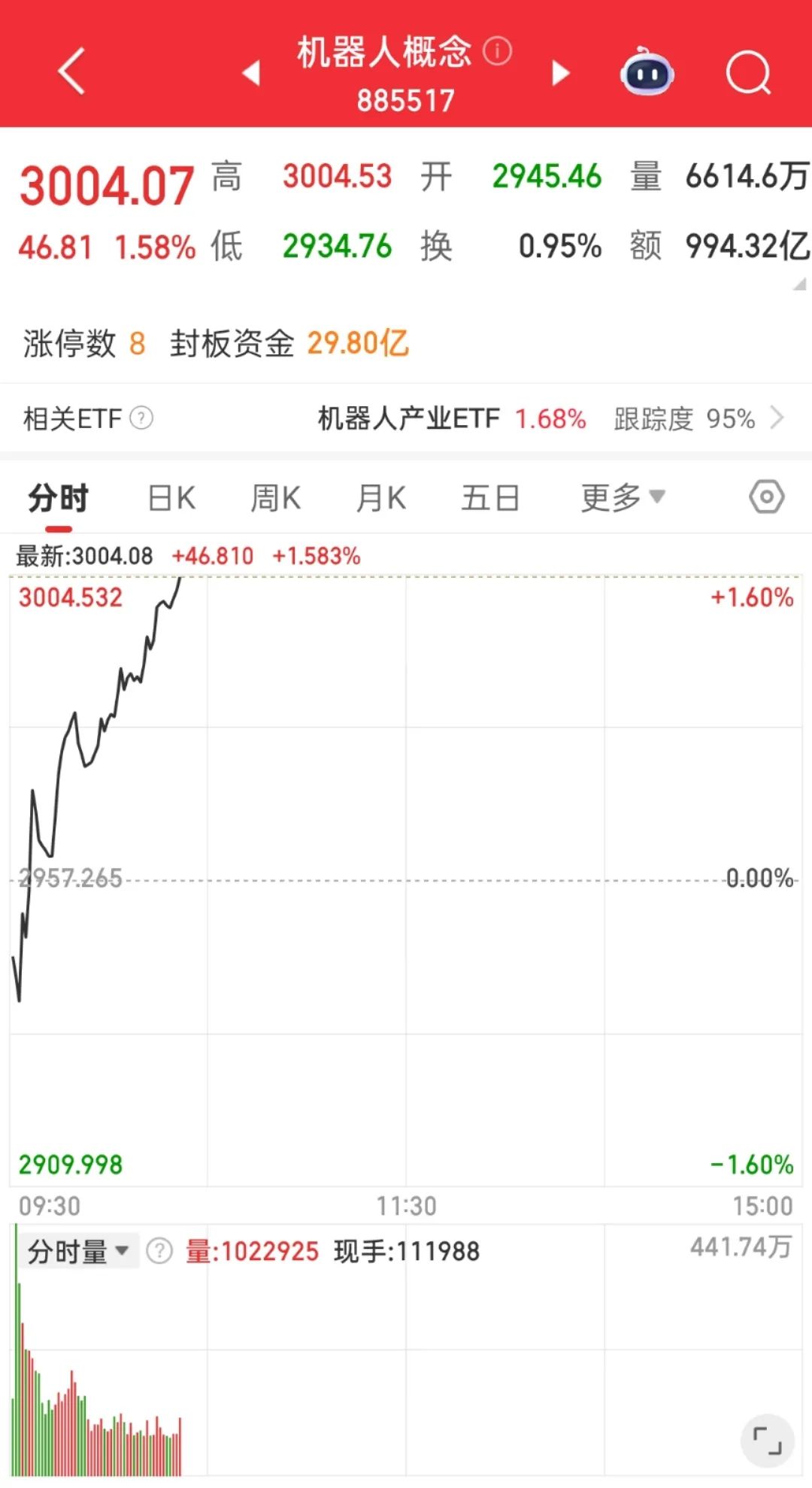Switch to the 日K tab
The height and width of the screenshot is (1488, 812).
pyautogui.click(x=172, y=498)
